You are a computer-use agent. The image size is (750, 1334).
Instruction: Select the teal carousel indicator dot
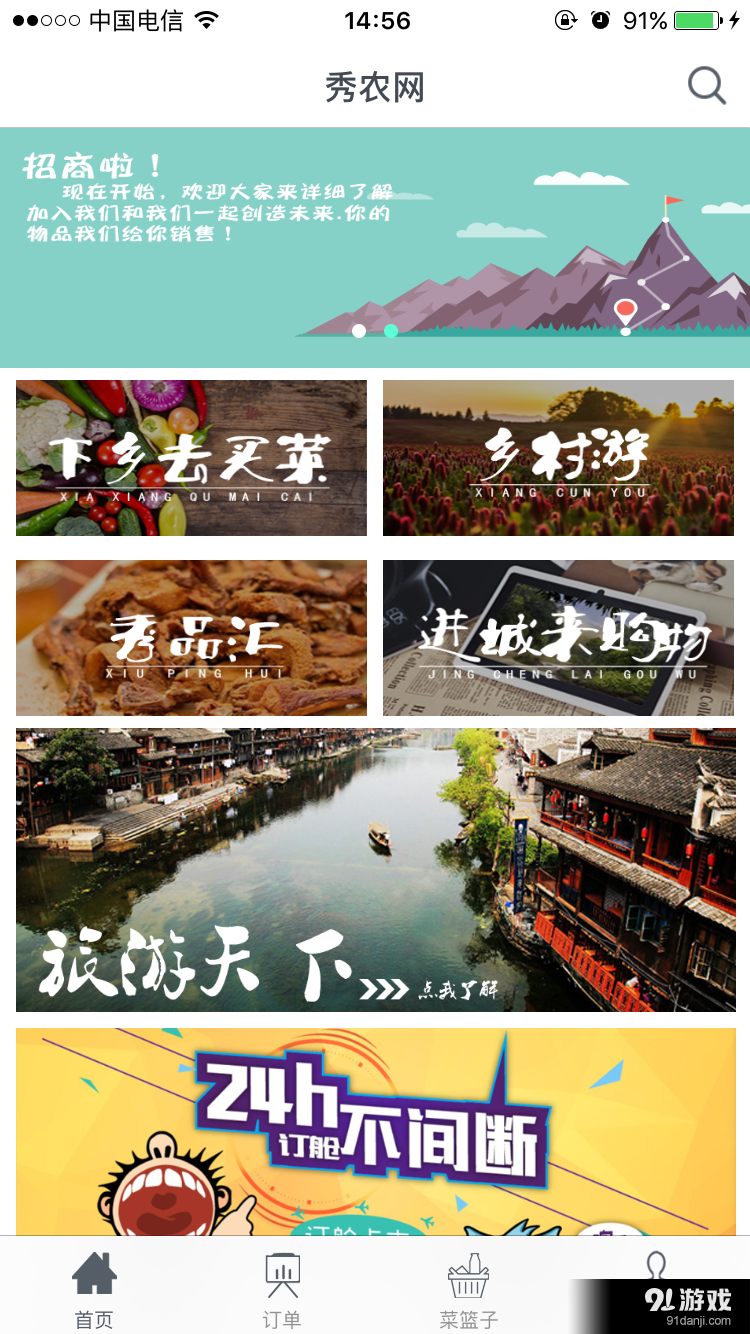pos(390,330)
